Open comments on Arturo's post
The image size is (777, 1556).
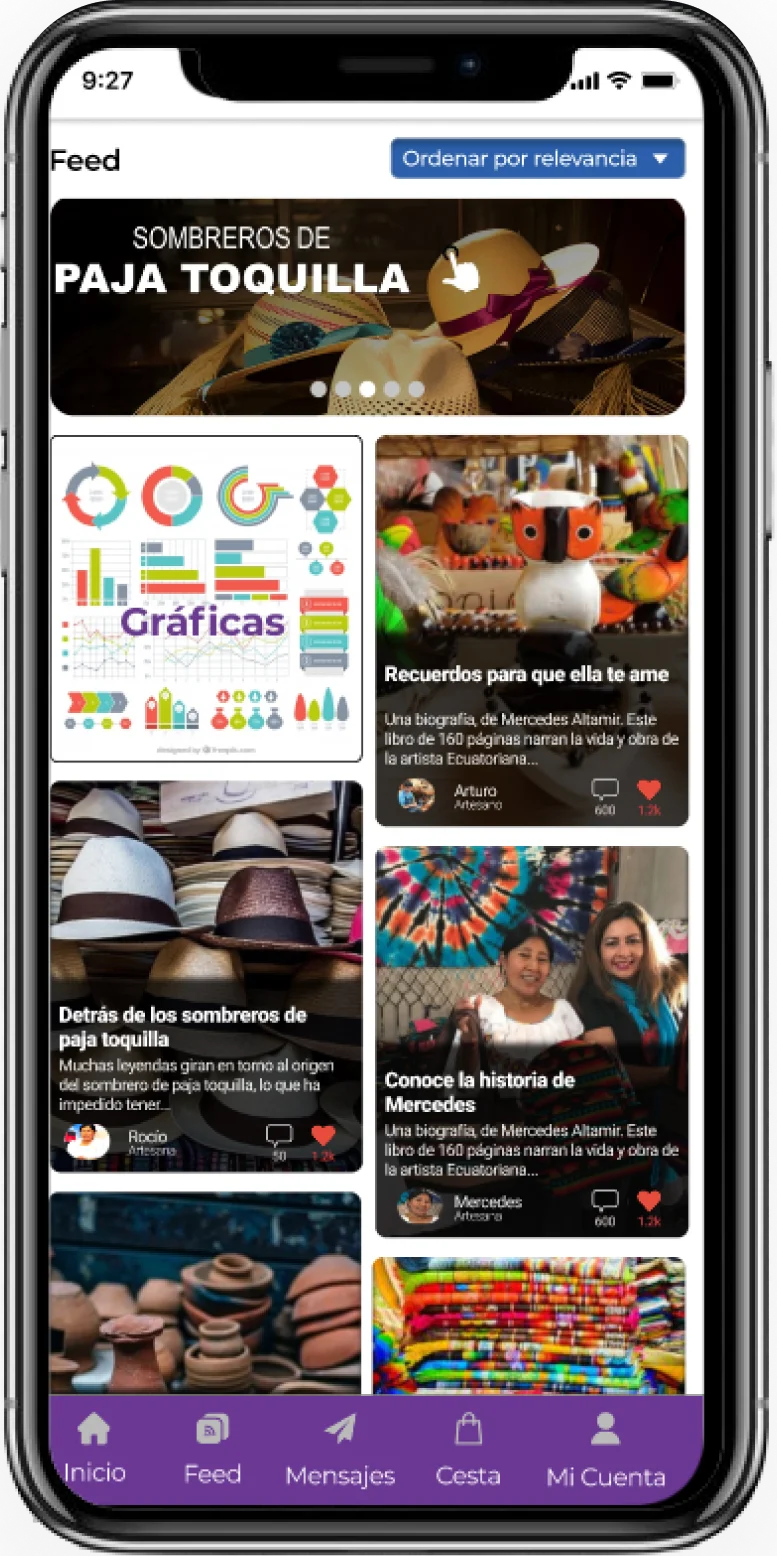[605, 791]
